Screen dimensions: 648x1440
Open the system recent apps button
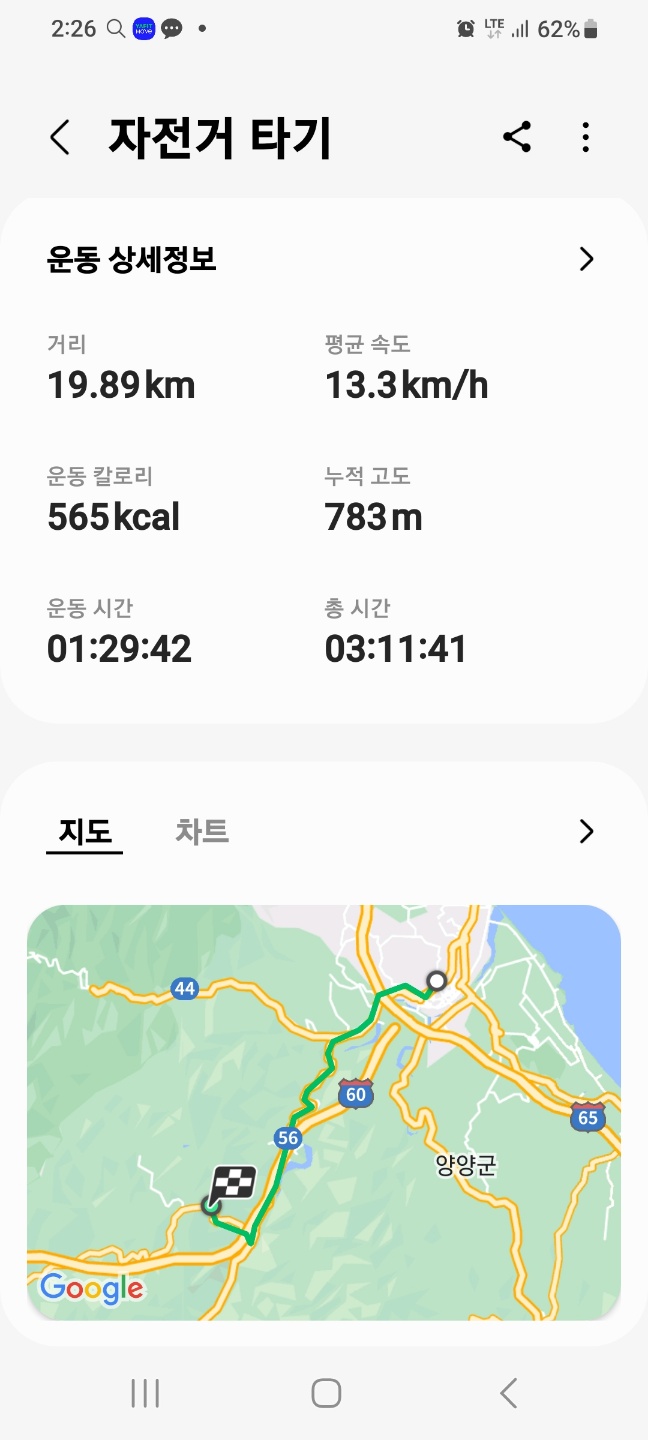[145, 1393]
